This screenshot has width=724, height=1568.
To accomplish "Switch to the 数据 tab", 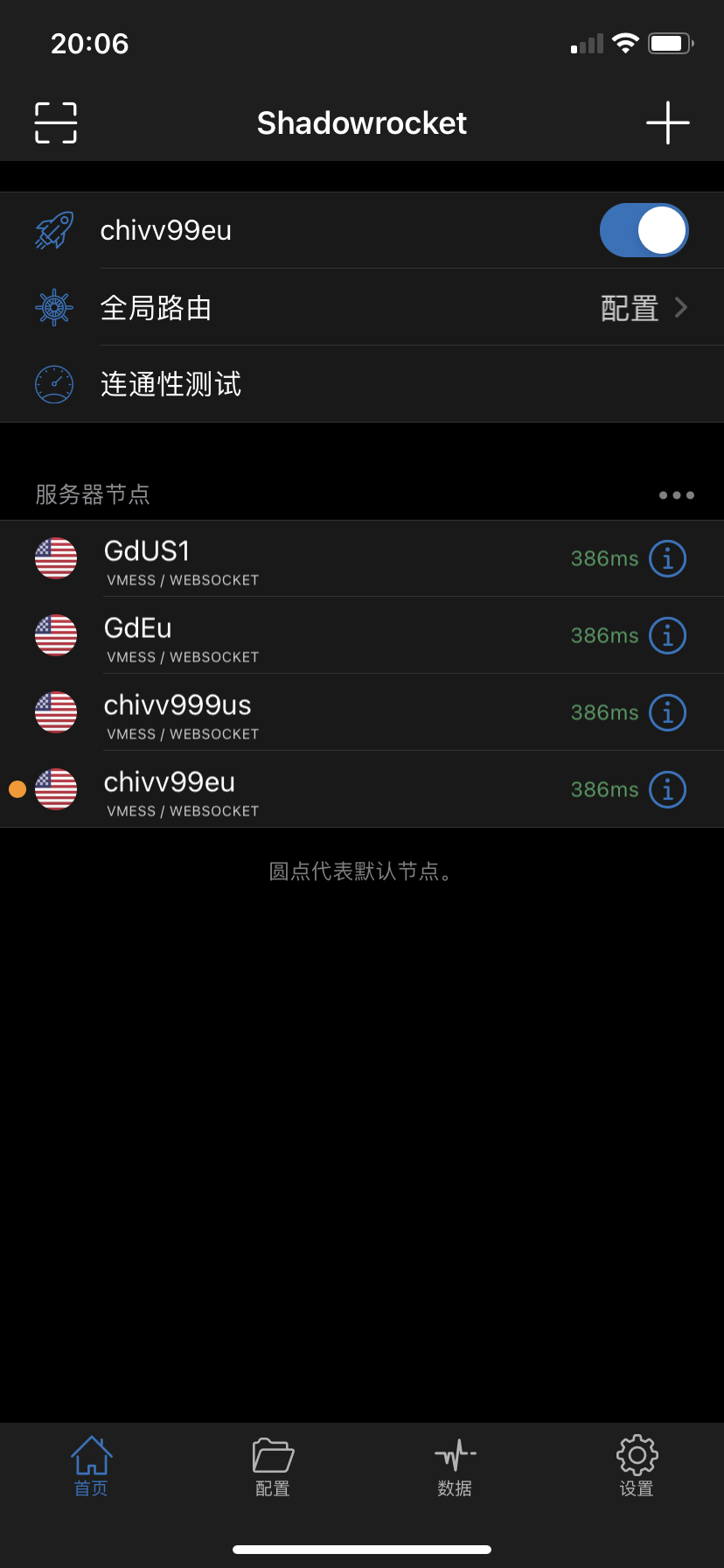I will point(455,1466).
